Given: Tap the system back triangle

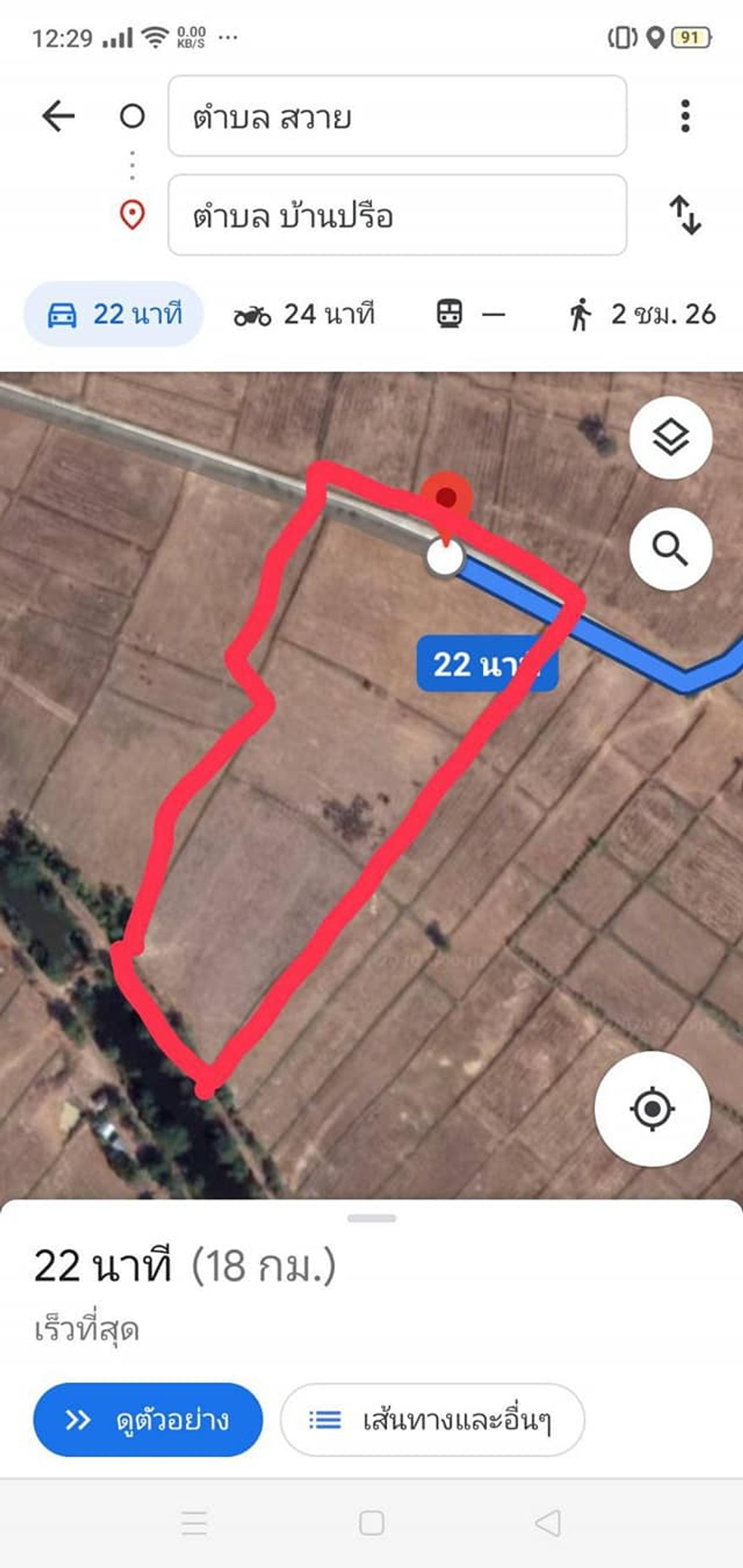Looking at the screenshot, I should [549, 1522].
